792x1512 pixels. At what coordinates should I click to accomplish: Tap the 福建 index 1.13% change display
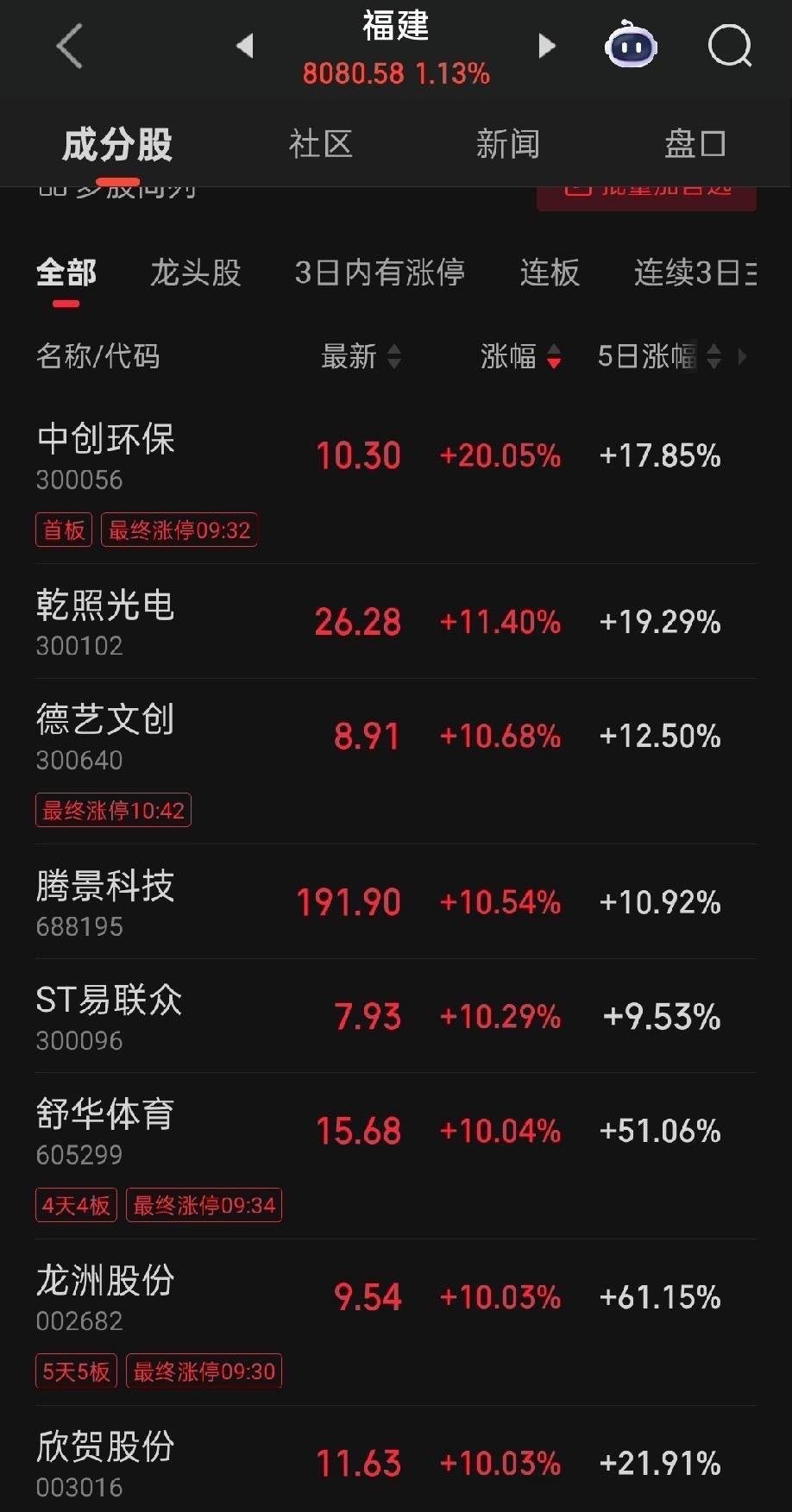(395, 73)
